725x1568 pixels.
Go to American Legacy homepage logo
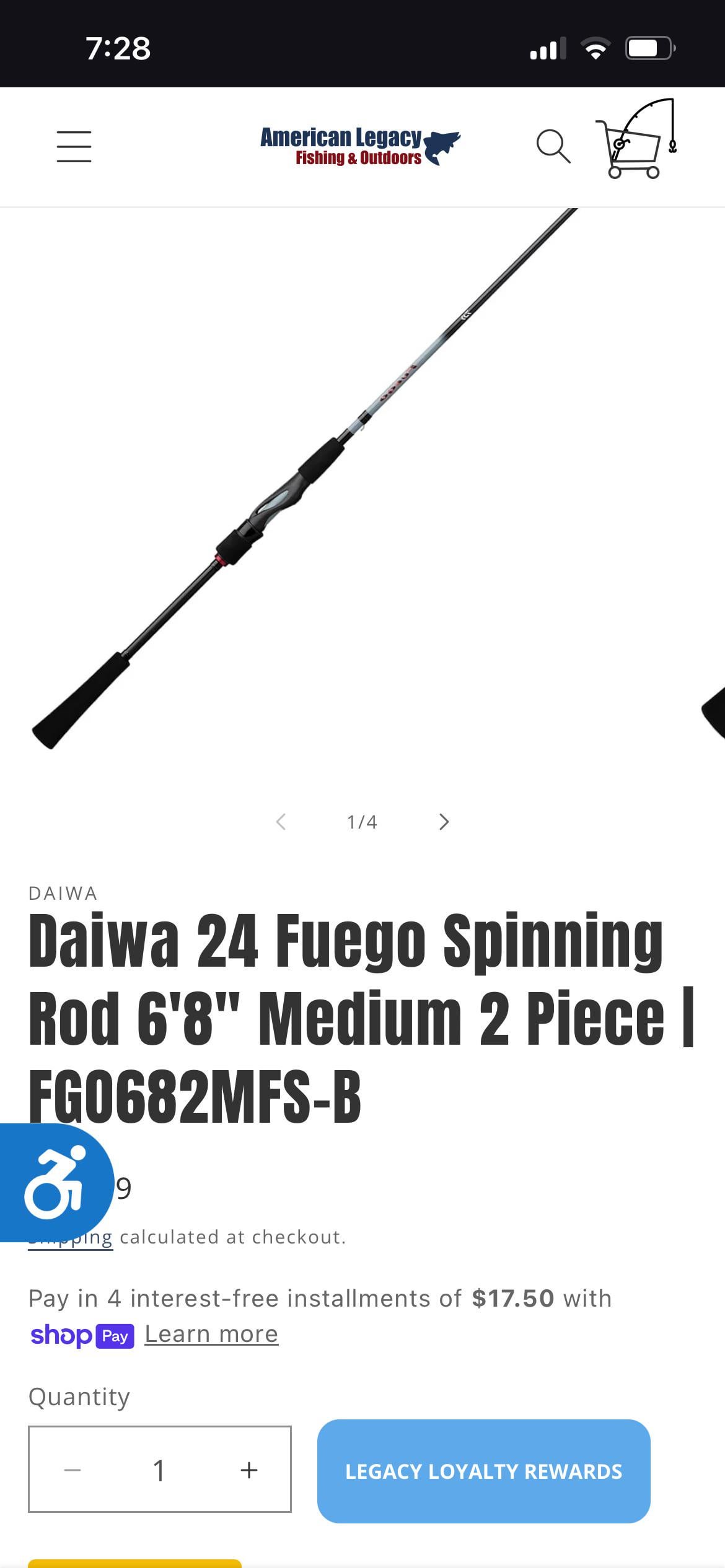(x=359, y=147)
